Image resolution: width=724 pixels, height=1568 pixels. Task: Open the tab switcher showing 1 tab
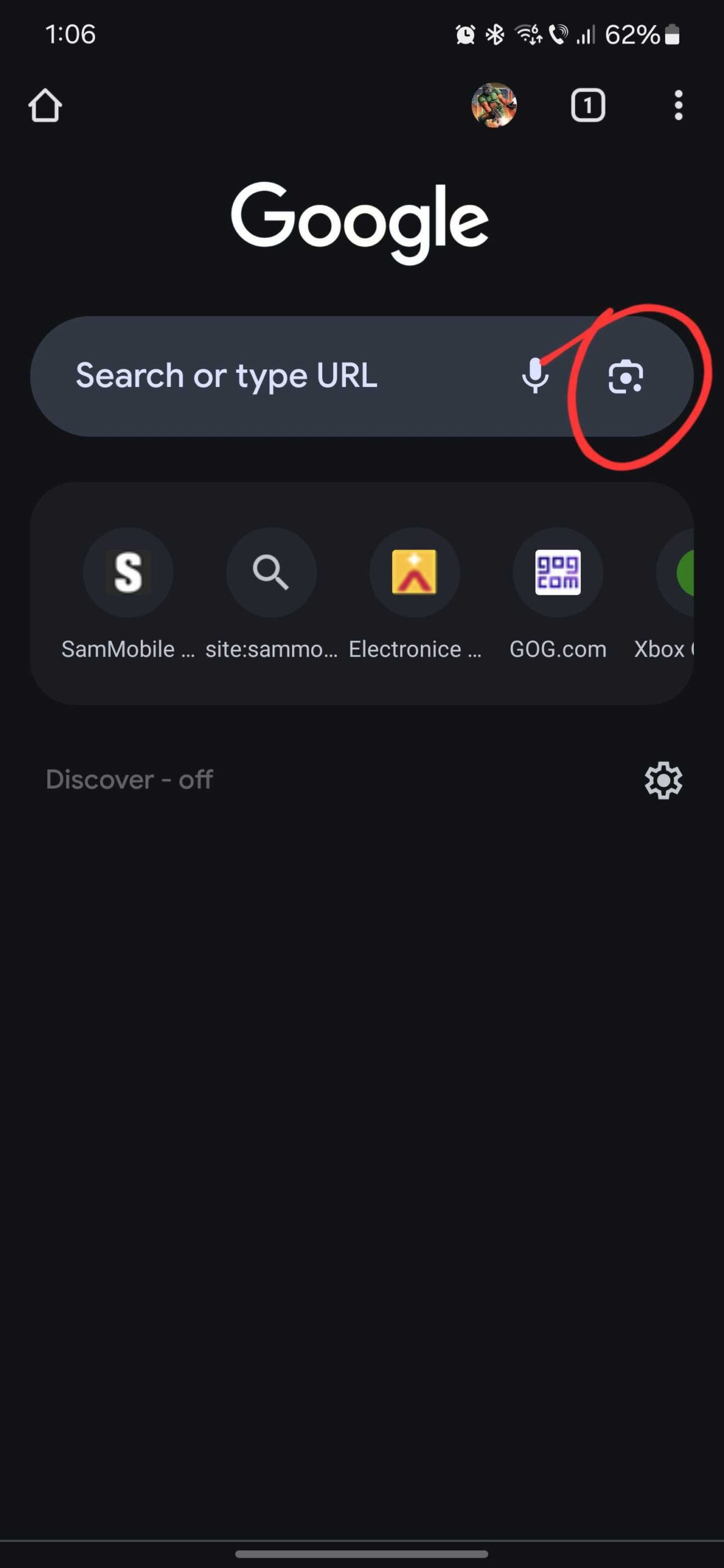(x=587, y=105)
